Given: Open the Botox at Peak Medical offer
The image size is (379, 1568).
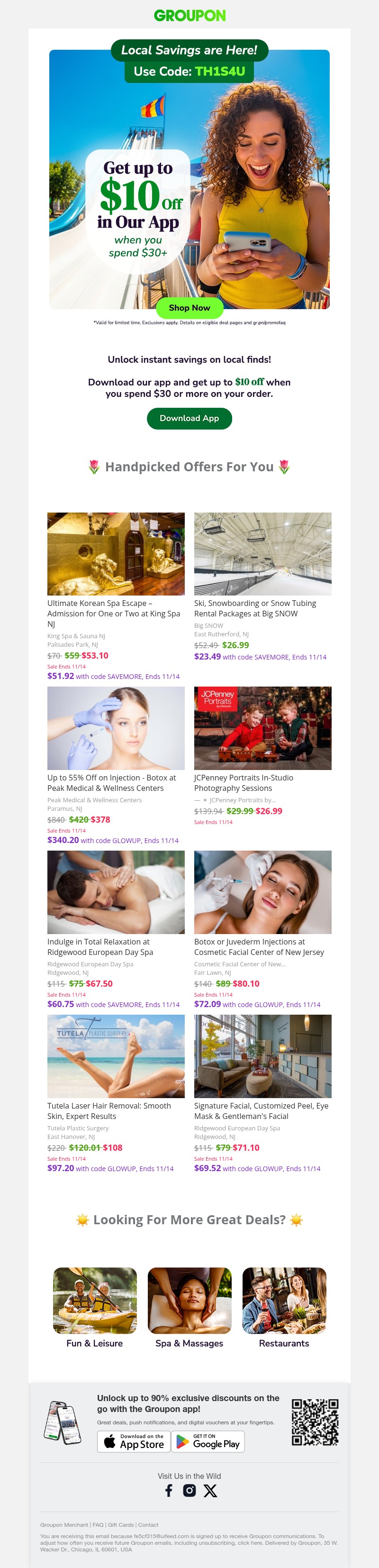Looking at the screenshot, I should [116, 728].
